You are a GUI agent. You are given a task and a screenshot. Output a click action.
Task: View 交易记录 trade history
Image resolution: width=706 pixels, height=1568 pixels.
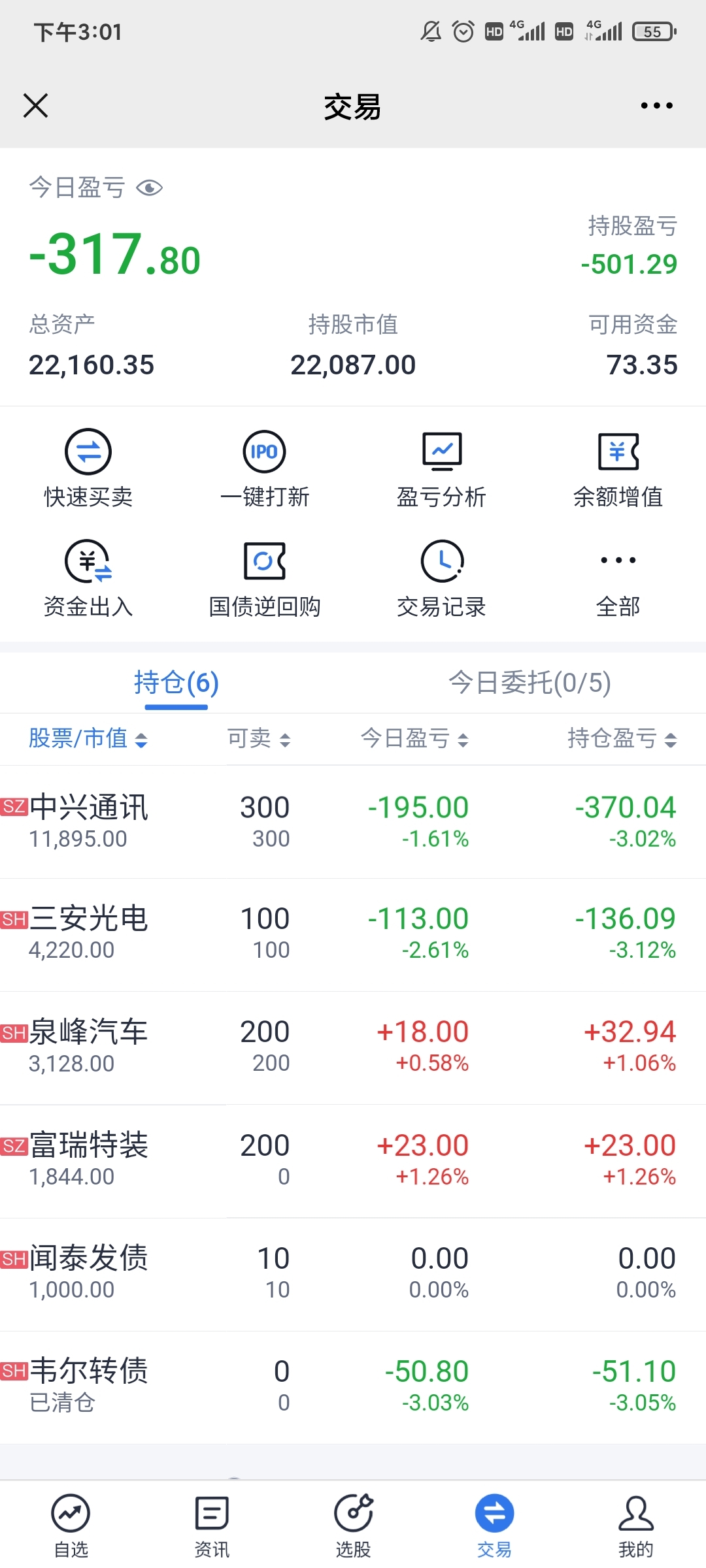[x=441, y=578]
